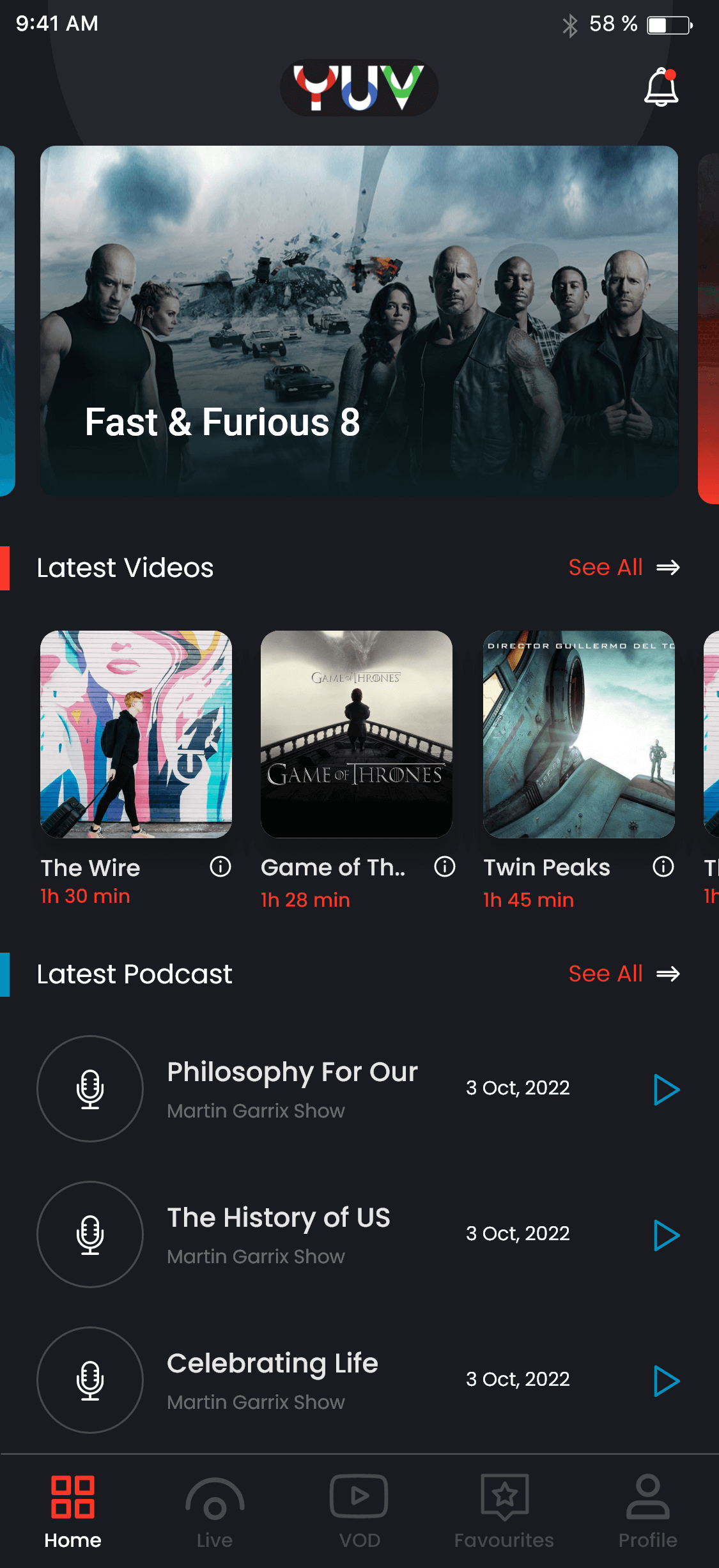Image resolution: width=719 pixels, height=1568 pixels.
Task: Show info for Game of Thrones
Action: pos(445,867)
